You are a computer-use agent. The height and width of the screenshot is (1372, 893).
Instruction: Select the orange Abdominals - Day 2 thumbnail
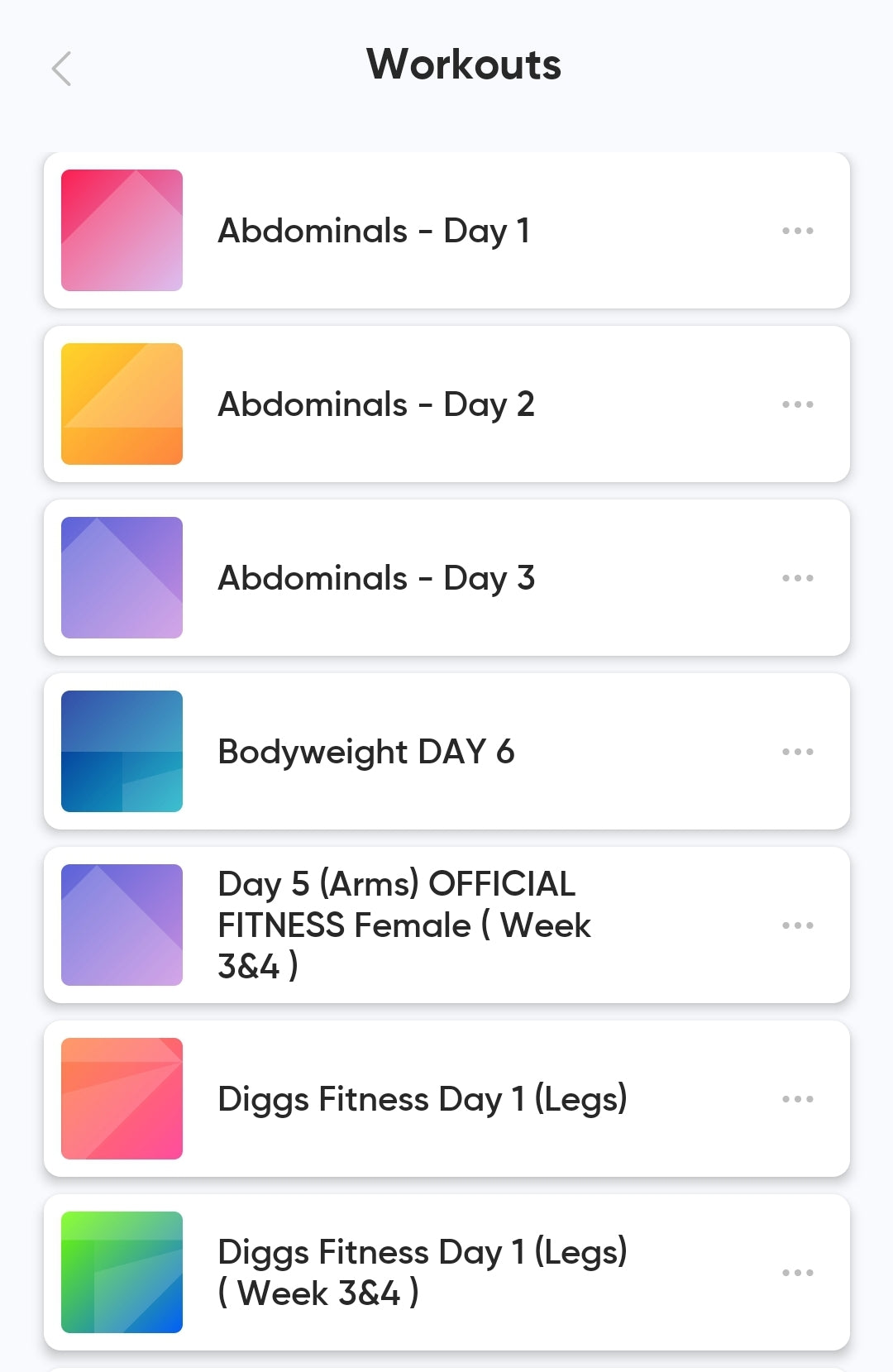pos(122,404)
